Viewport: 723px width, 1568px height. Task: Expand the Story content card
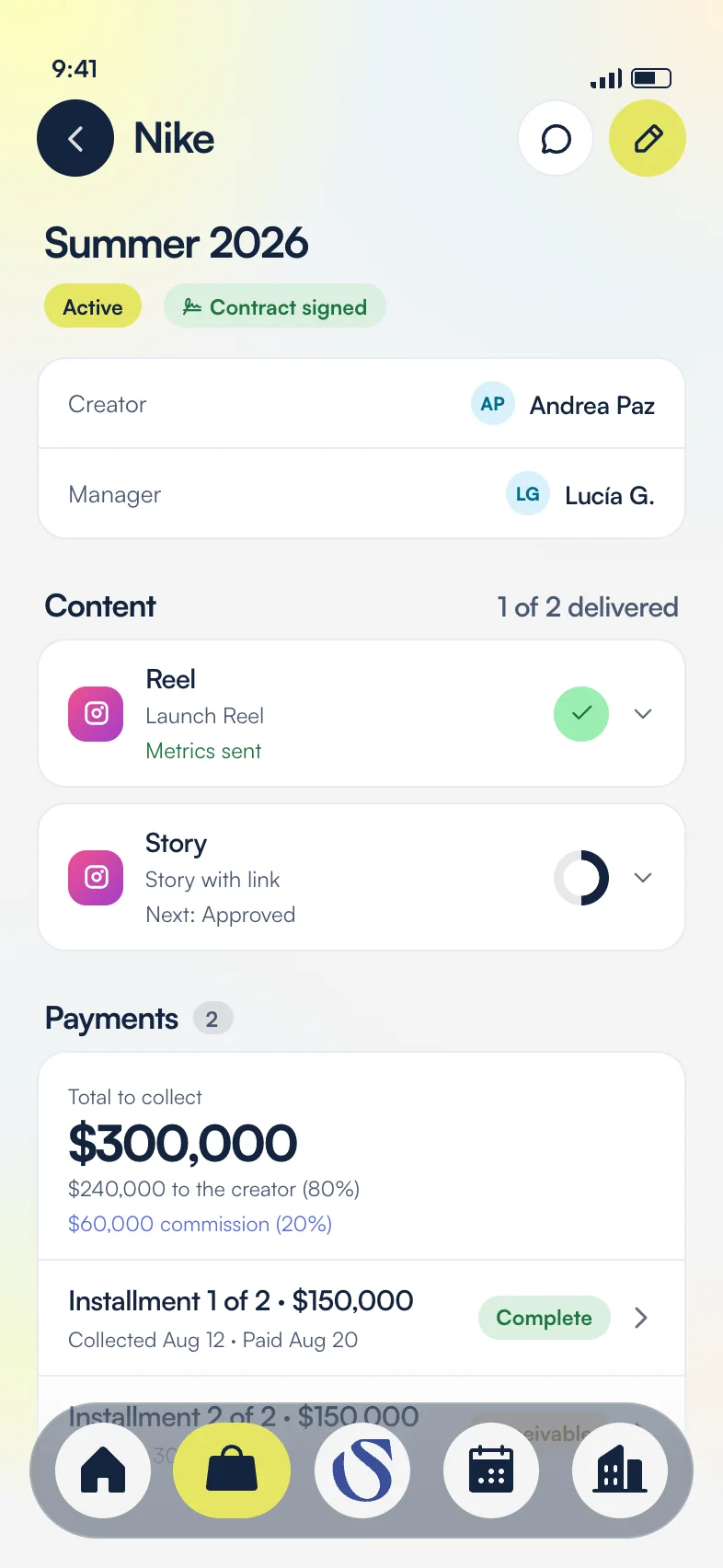tap(643, 877)
